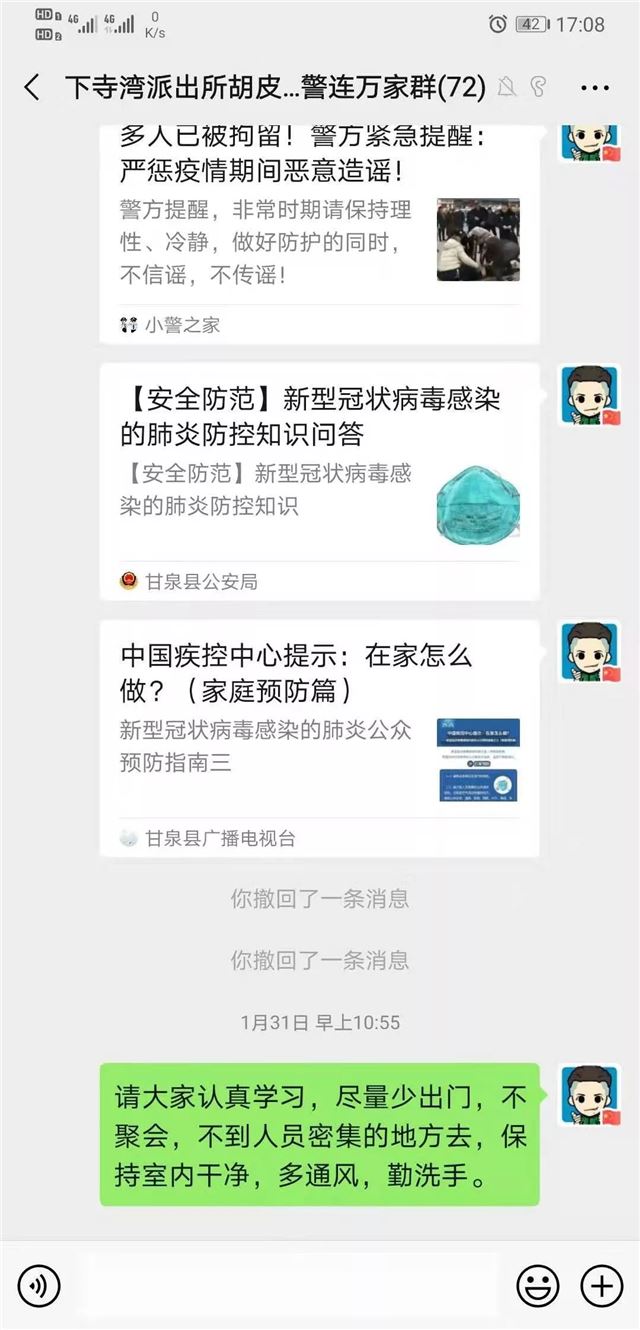640x1330 pixels.
Task: Open the 【安全防范】 pneumonia prevention Q&A article
Action: (319, 480)
